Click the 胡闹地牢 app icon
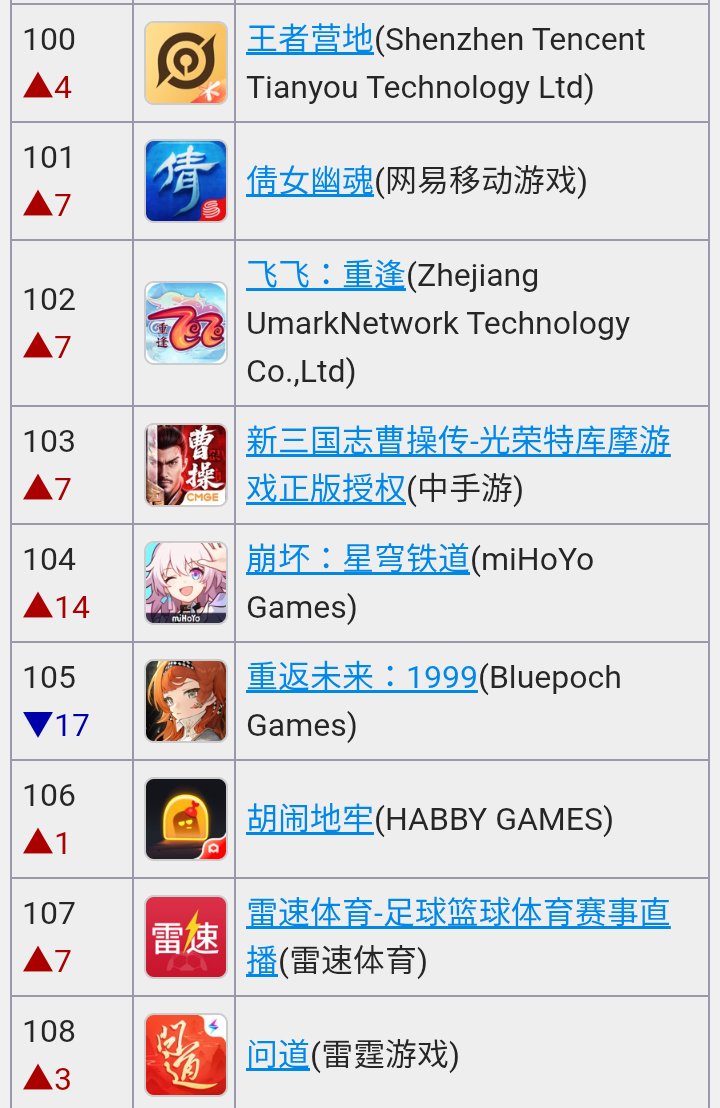 [x=185, y=819]
